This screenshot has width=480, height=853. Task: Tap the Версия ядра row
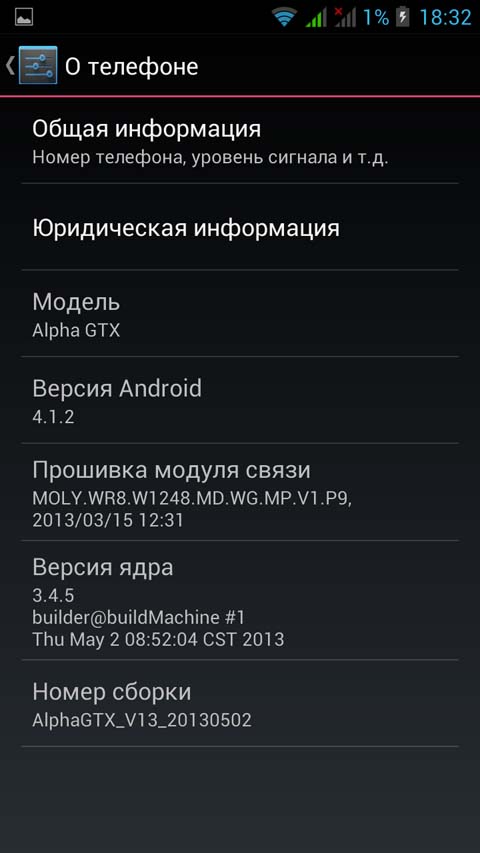(240, 600)
